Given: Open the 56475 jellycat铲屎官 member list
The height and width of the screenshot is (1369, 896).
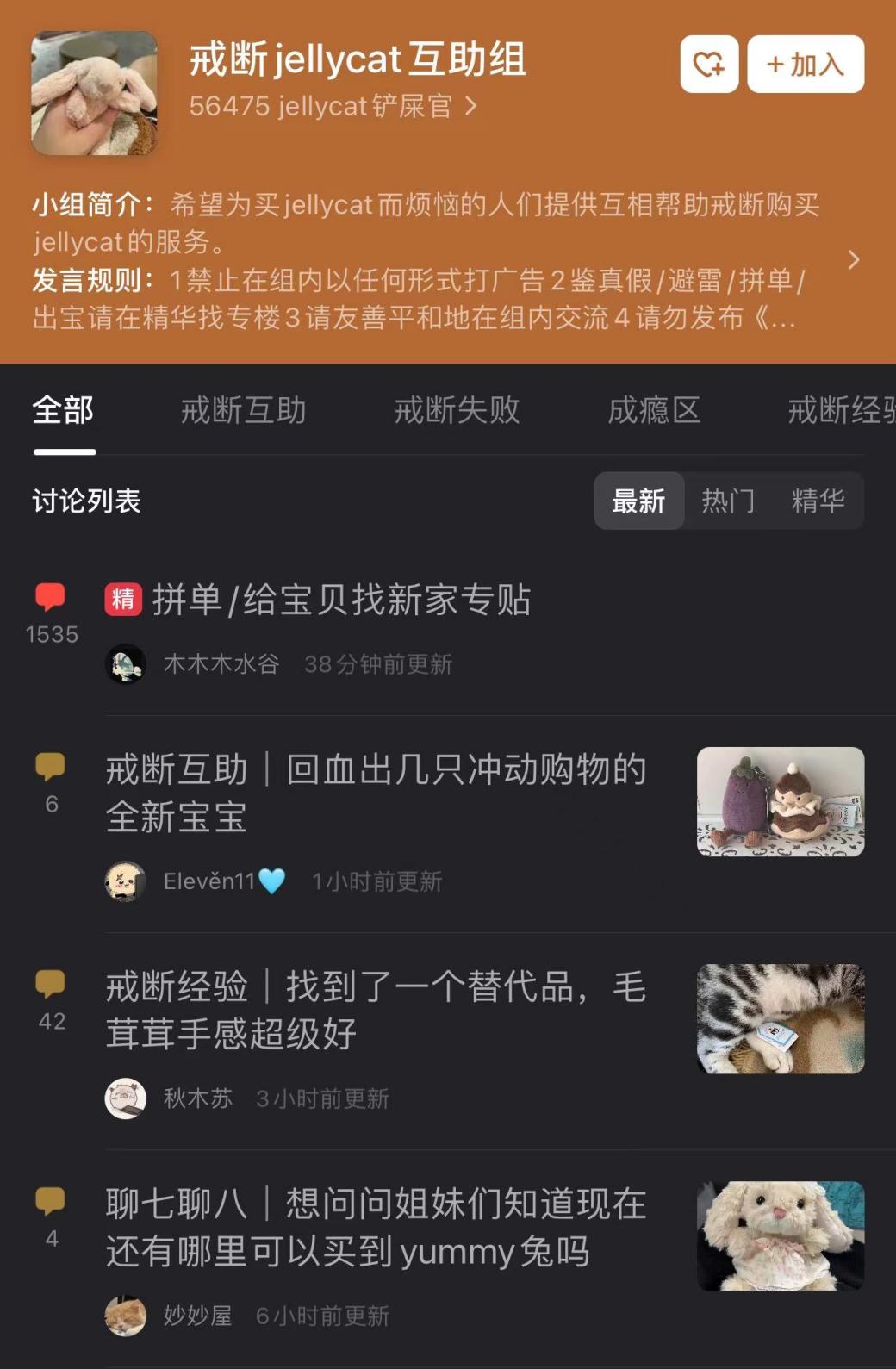Looking at the screenshot, I should tap(332, 106).
